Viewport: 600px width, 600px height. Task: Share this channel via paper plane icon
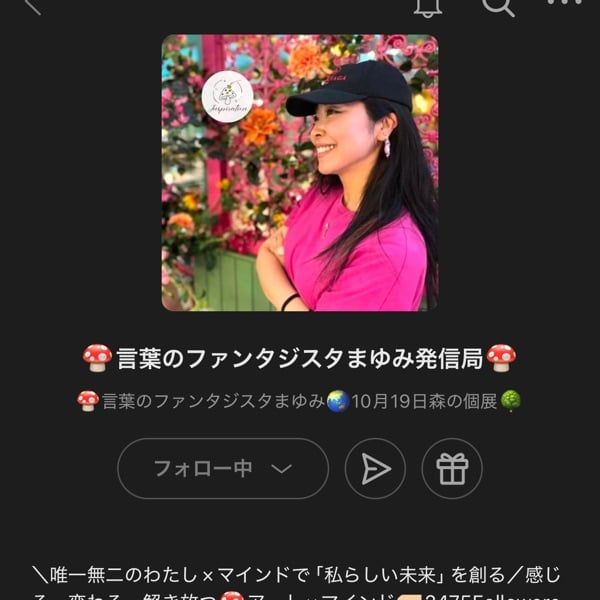[x=375, y=469]
